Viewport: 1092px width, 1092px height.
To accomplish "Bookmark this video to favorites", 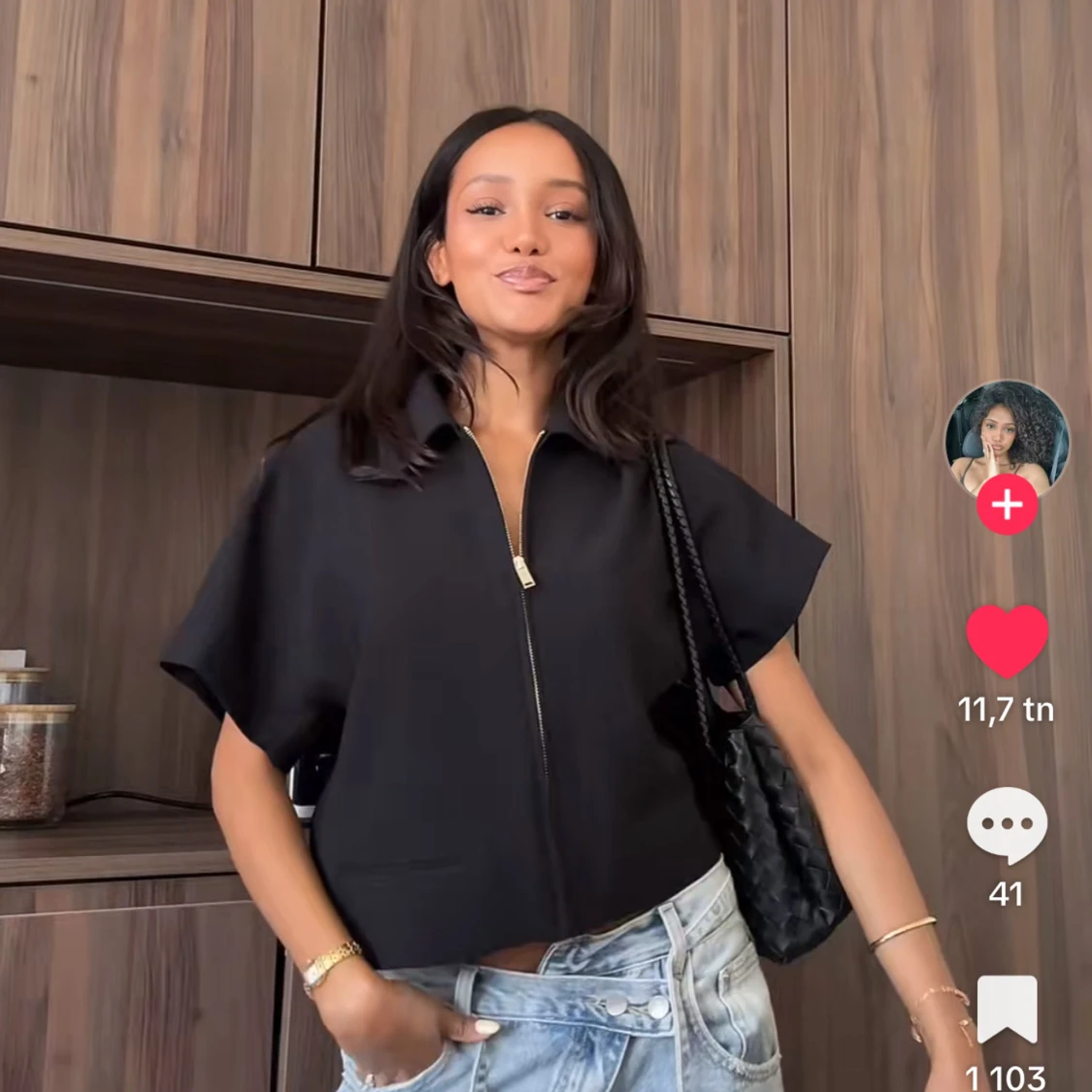I will click(1007, 1009).
